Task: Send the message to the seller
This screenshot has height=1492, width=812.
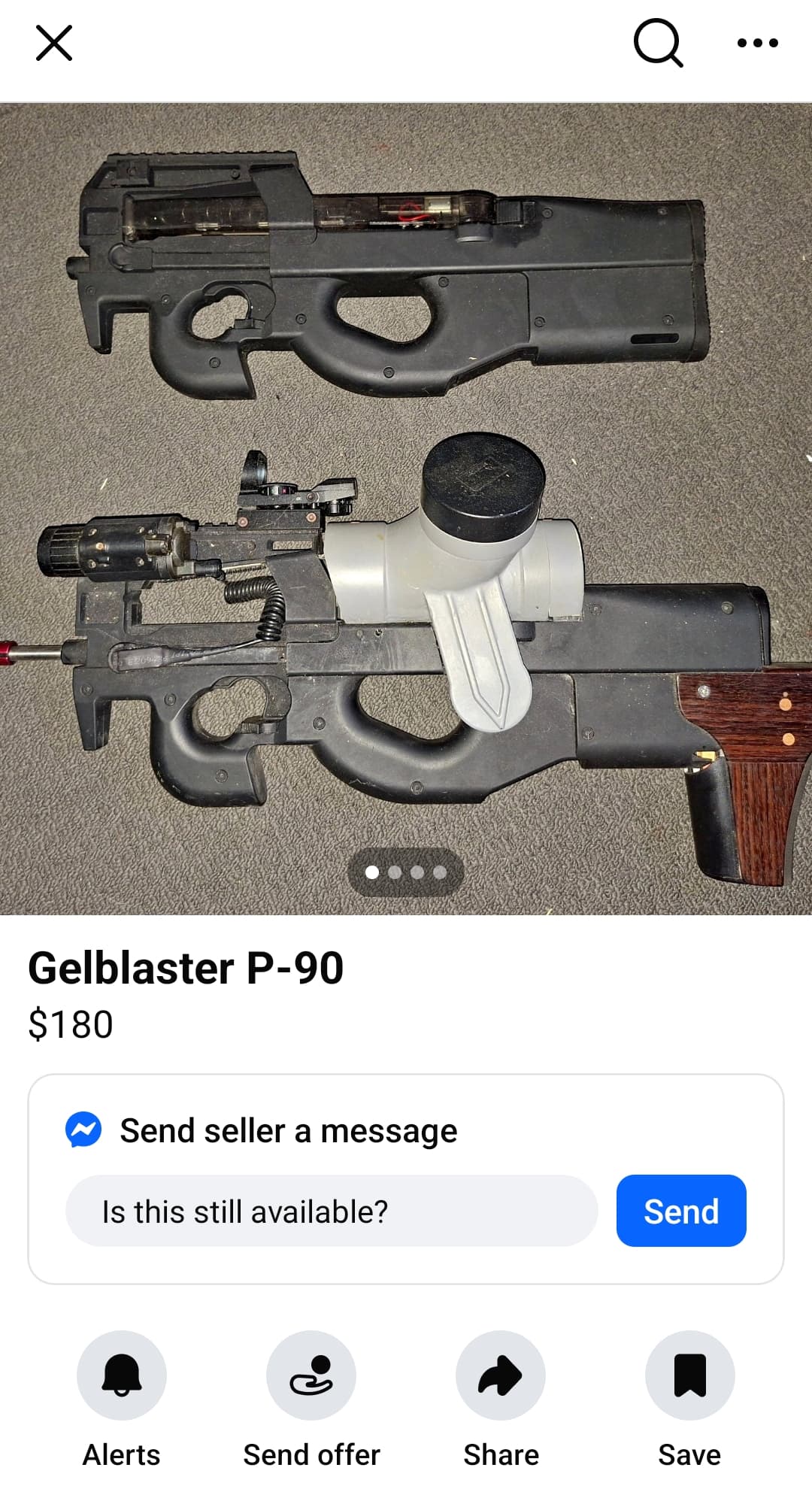Action: [x=680, y=1211]
